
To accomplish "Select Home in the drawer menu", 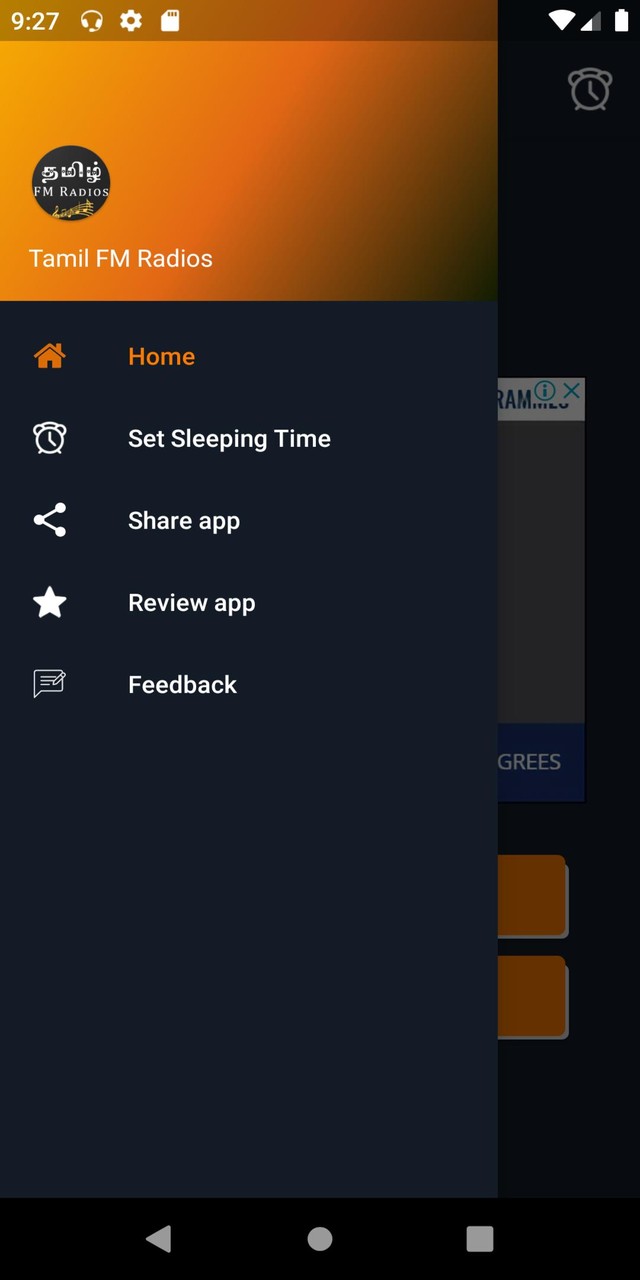I will (161, 357).
